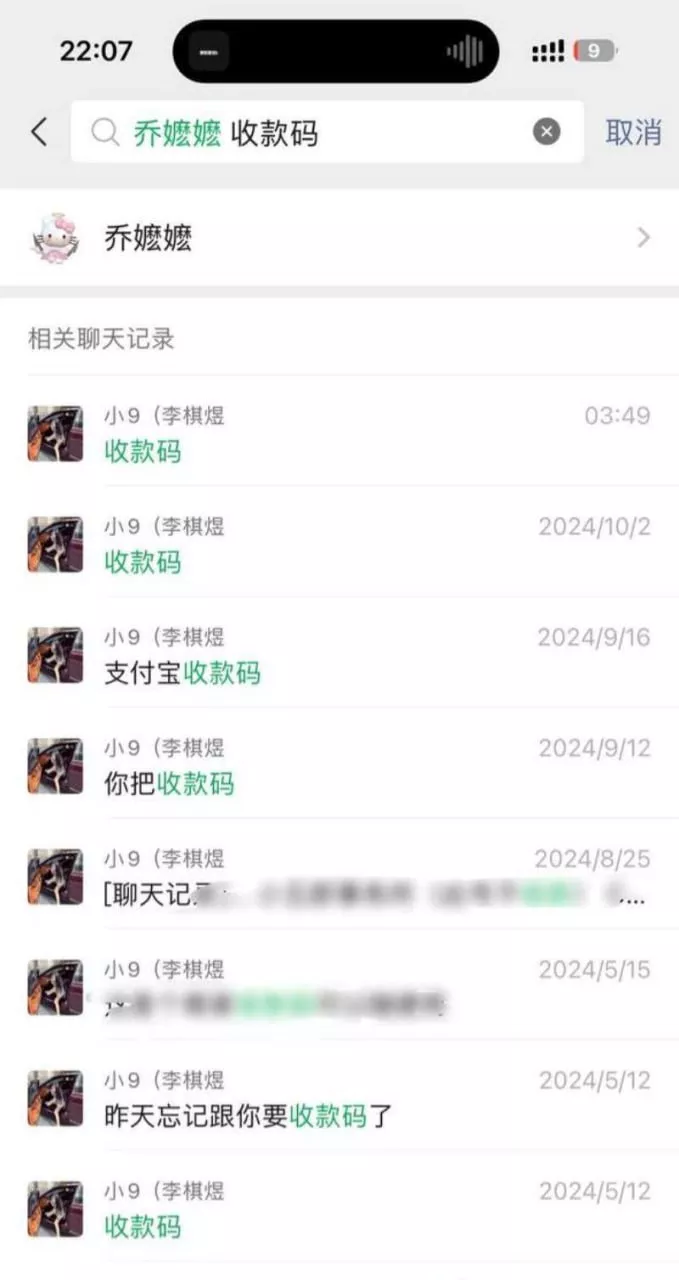The width and height of the screenshot is (679, 1280).
Task: Open the blurred result dated 2024/5/15
Action: point(339,988)
